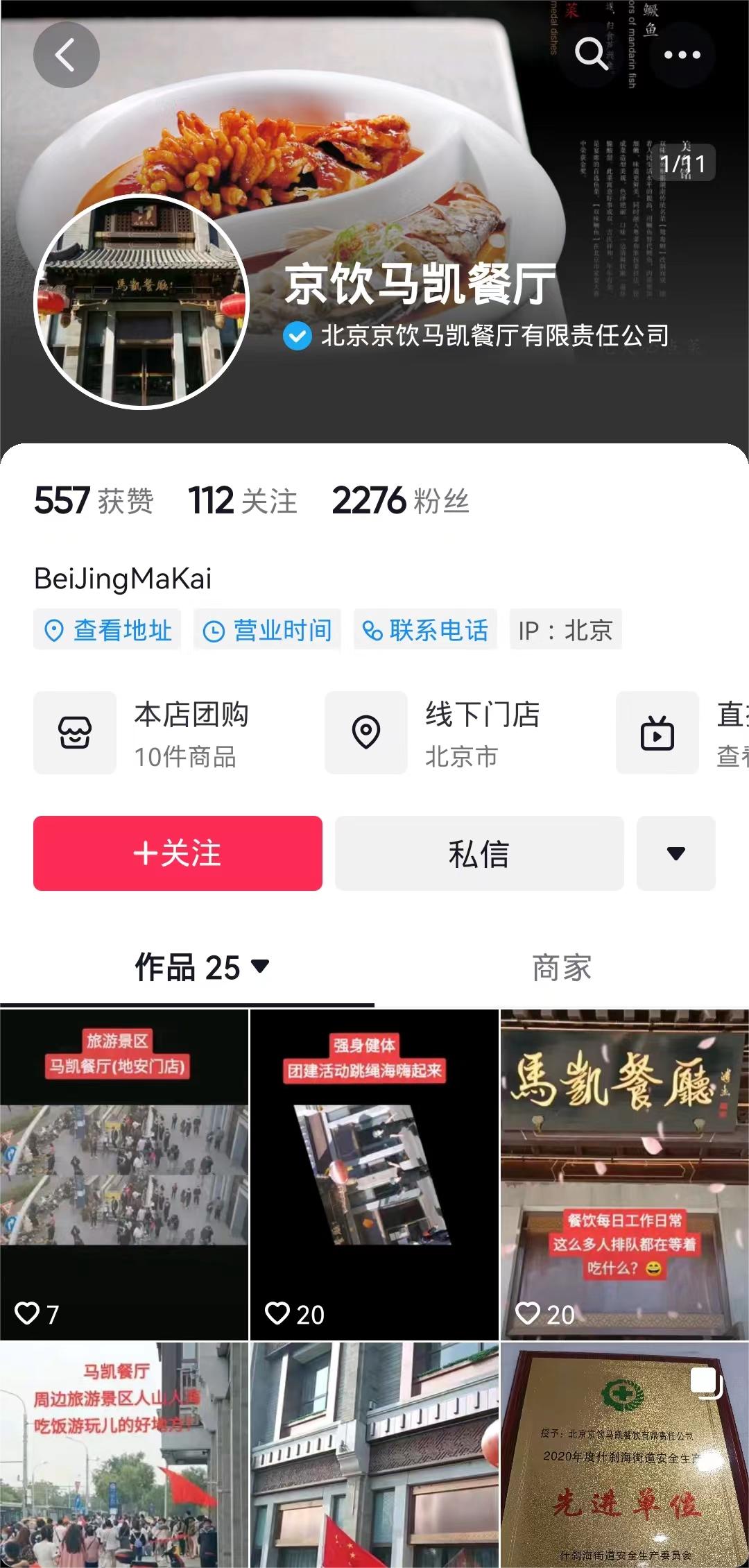View the 先进单位 award plaque post
The image size is (749, 1568).
pos(624,1454)
